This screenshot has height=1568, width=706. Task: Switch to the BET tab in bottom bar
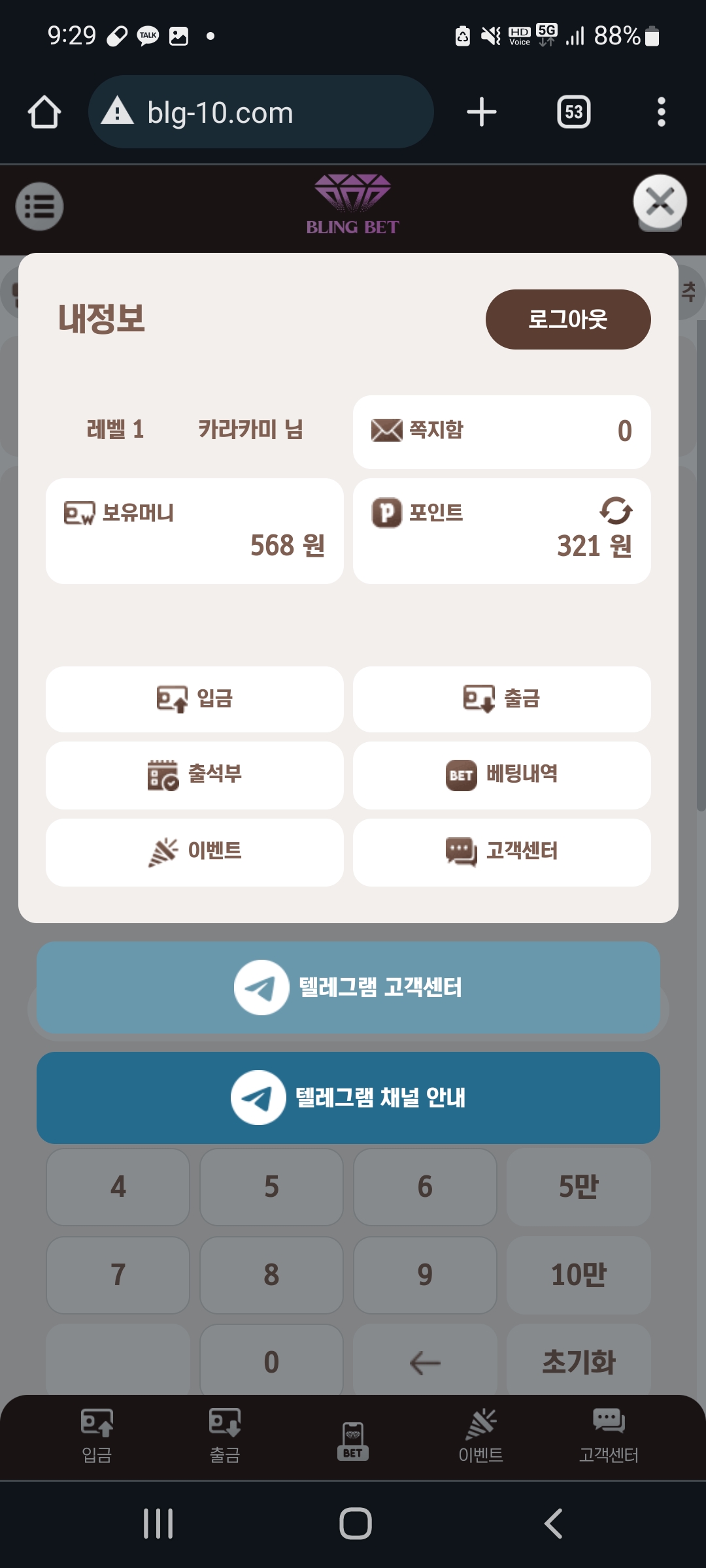[353, 1440]
